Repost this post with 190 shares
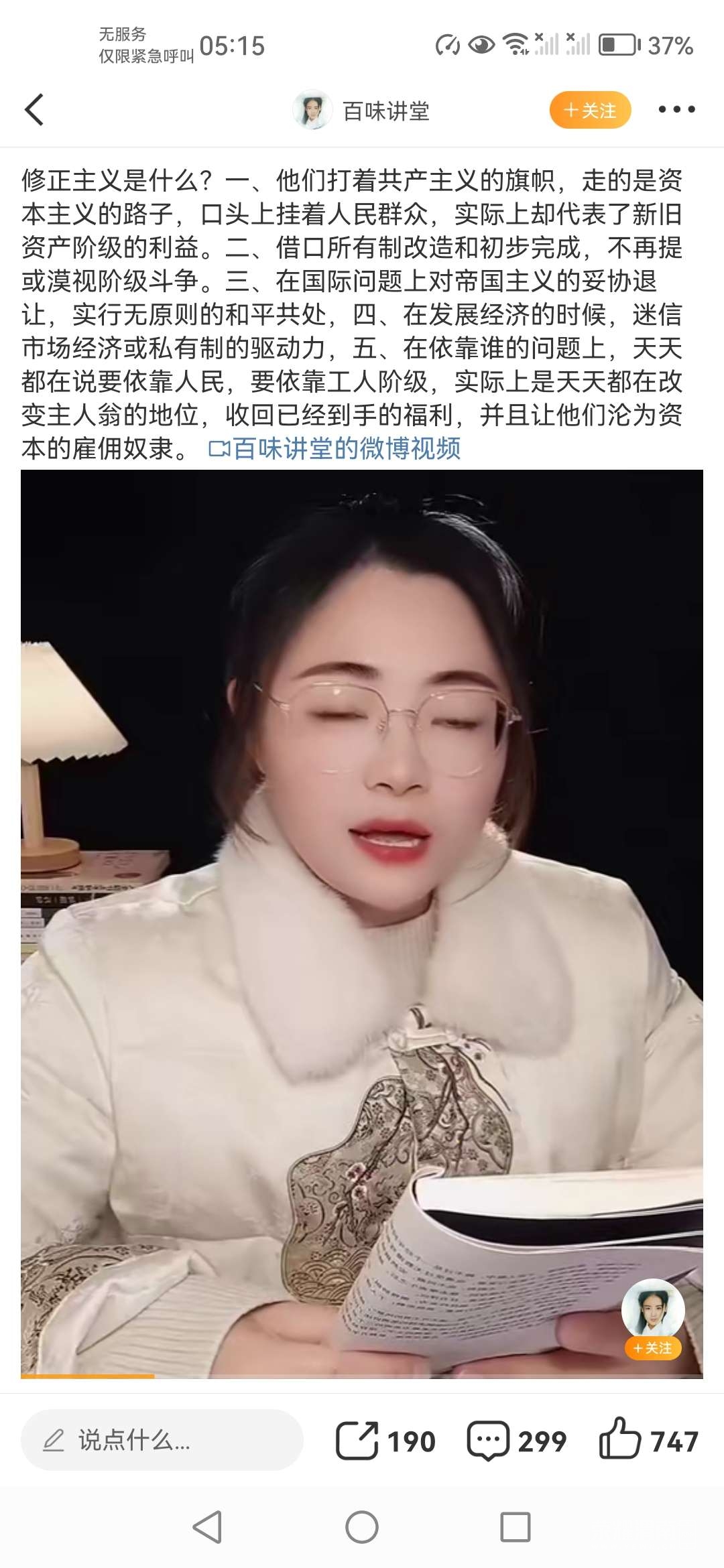Screen dimensions: 724x1568 [385, 1441]
